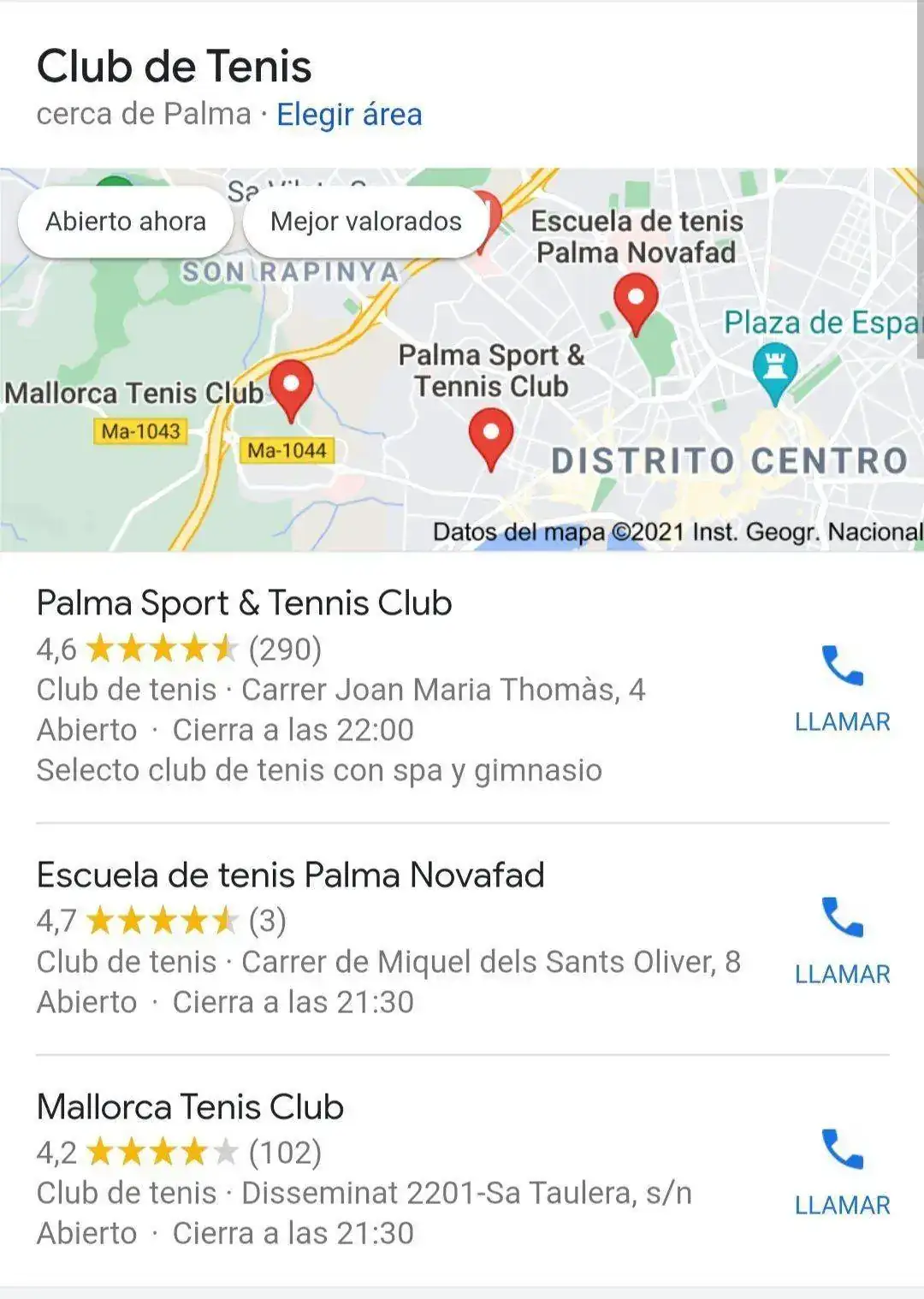924x1299 pixels.
Task: Filter results by Abierto ahora
Action: click(125, 222)
